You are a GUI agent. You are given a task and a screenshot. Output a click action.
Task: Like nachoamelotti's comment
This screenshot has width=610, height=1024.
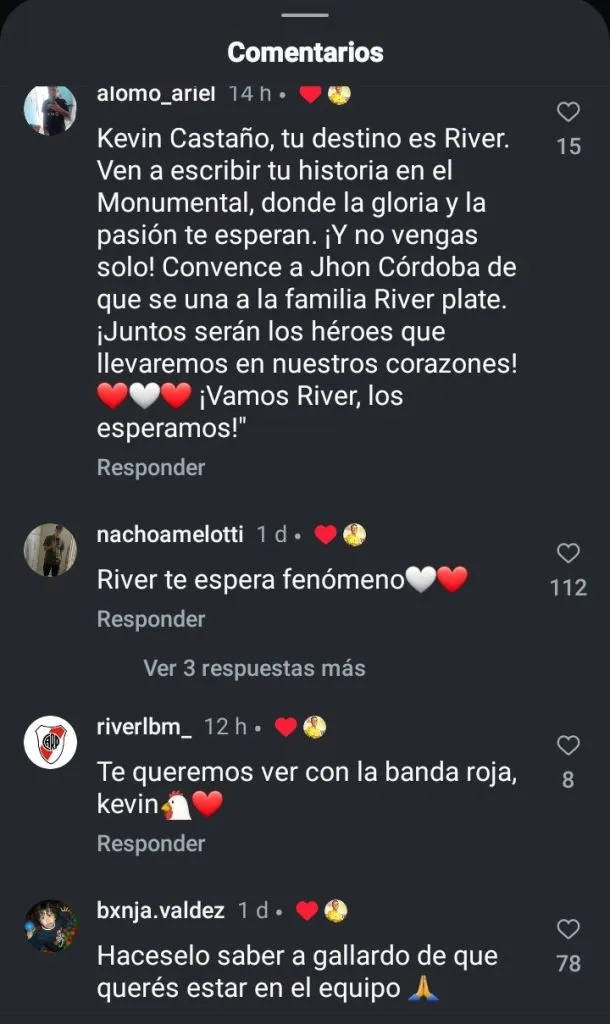[x=568, y=553]
